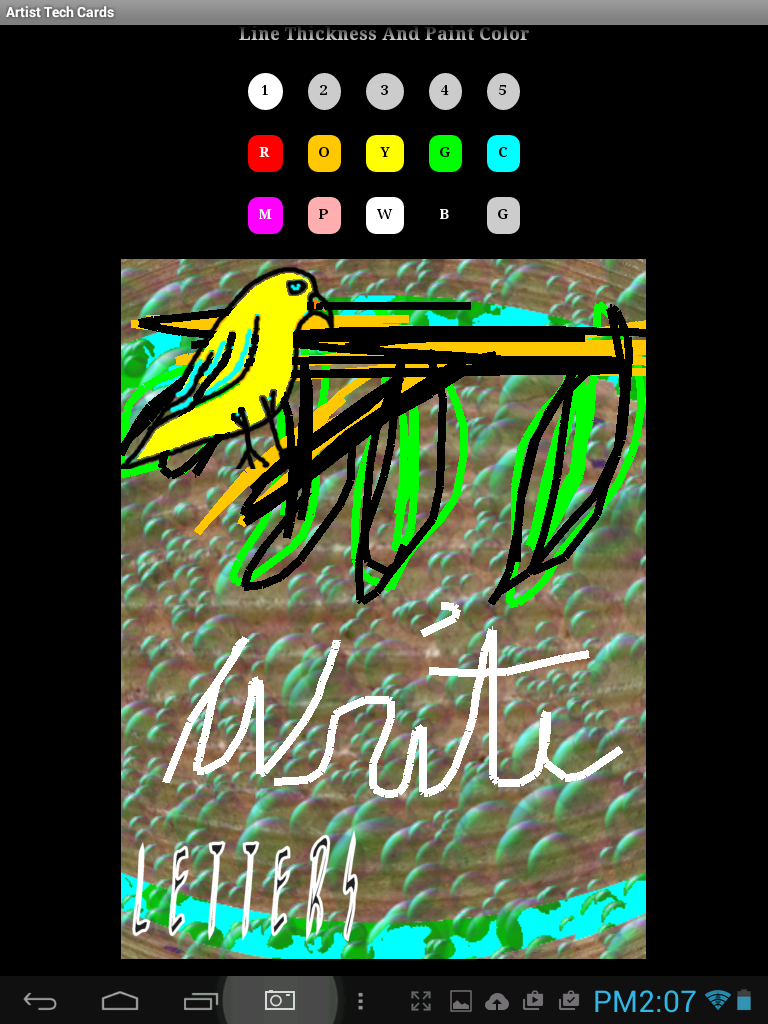Select the green G color swatch
Image resolution: width=768 pixels, height=1024 pixels.
pyautogui.click(x=445, y=153)
